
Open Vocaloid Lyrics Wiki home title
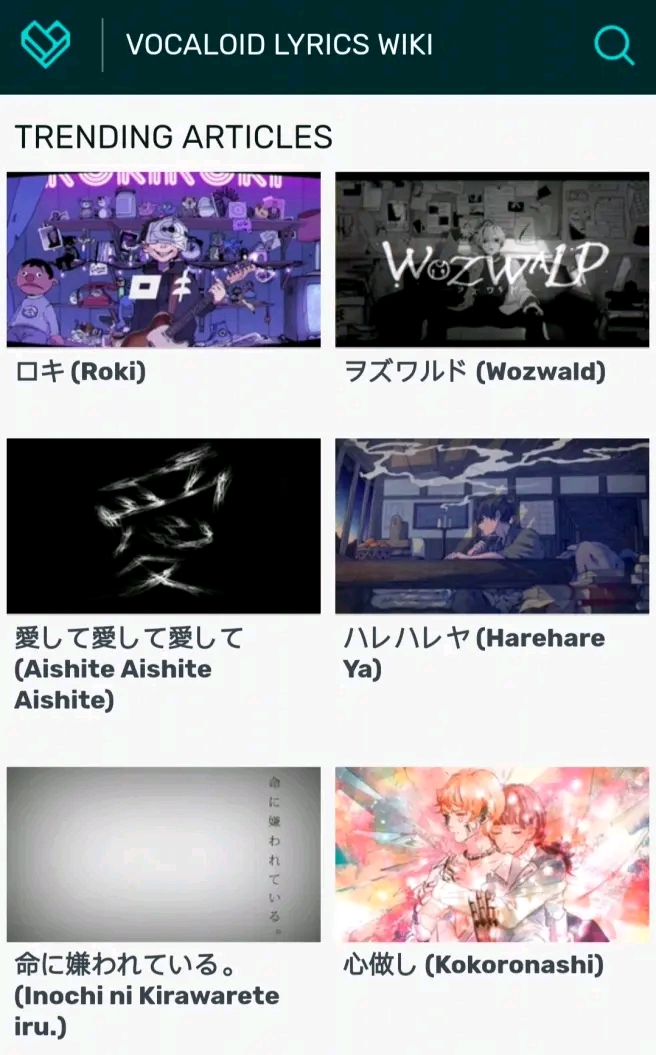point(279,45)
